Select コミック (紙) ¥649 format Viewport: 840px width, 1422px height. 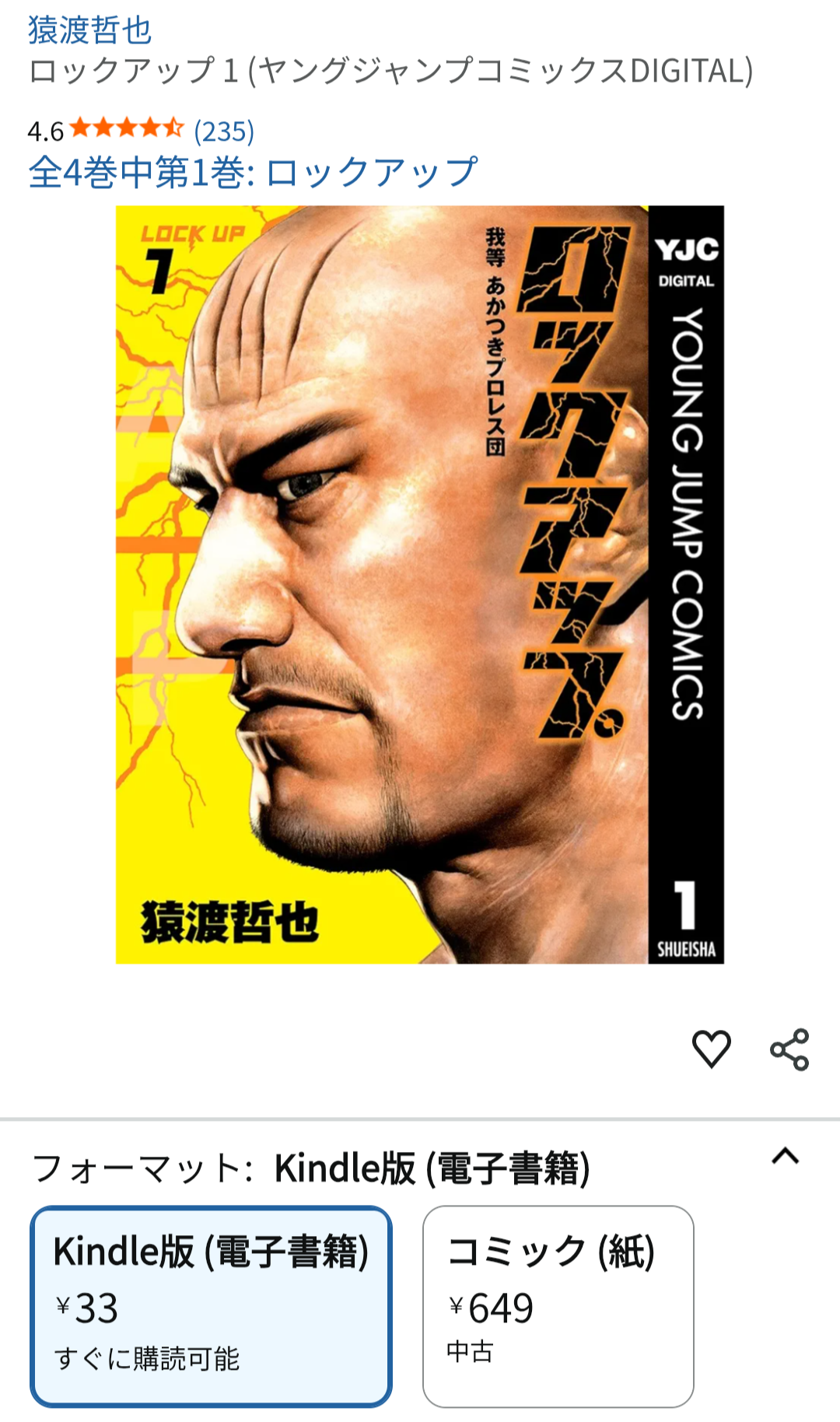[558, 1305]
